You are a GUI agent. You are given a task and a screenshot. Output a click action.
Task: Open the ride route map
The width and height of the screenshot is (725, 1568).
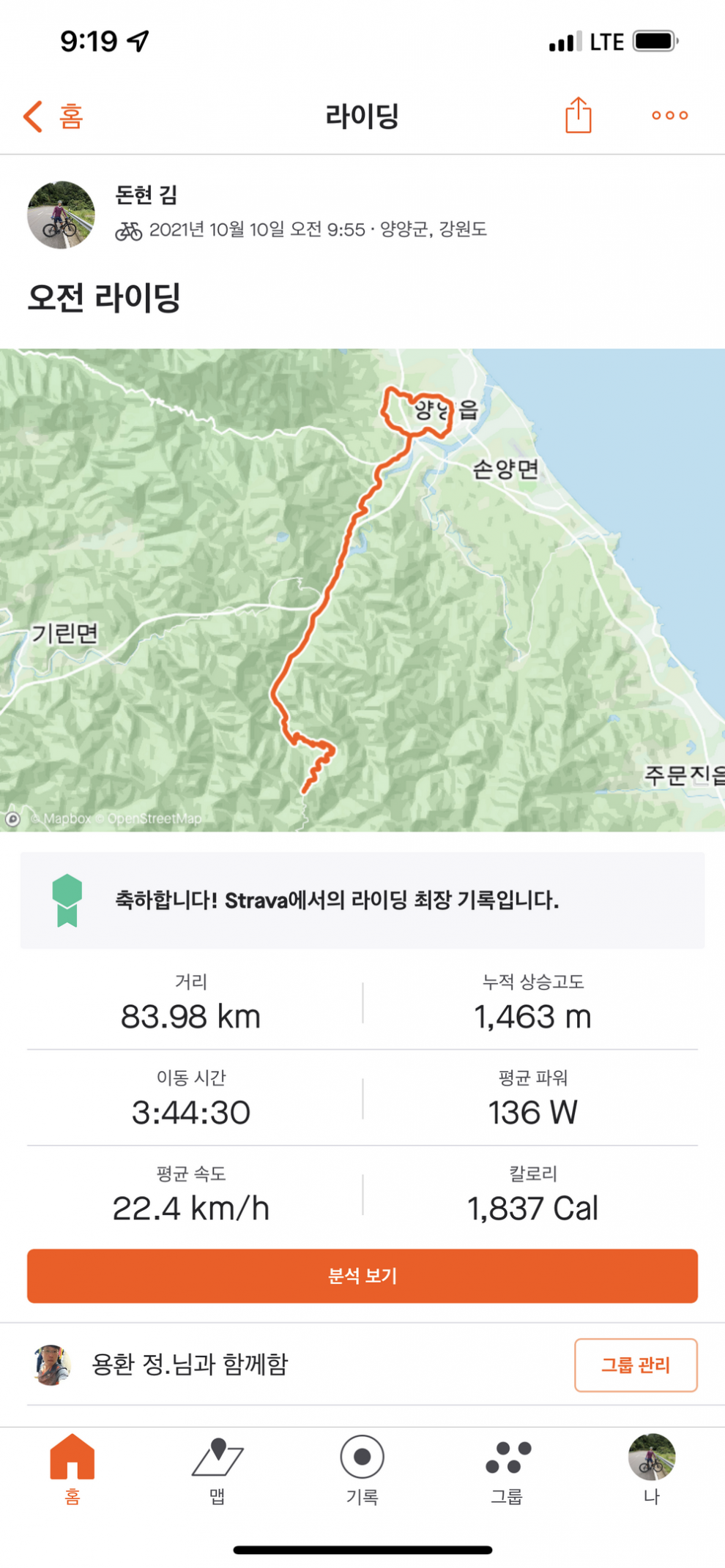[362, 589]
